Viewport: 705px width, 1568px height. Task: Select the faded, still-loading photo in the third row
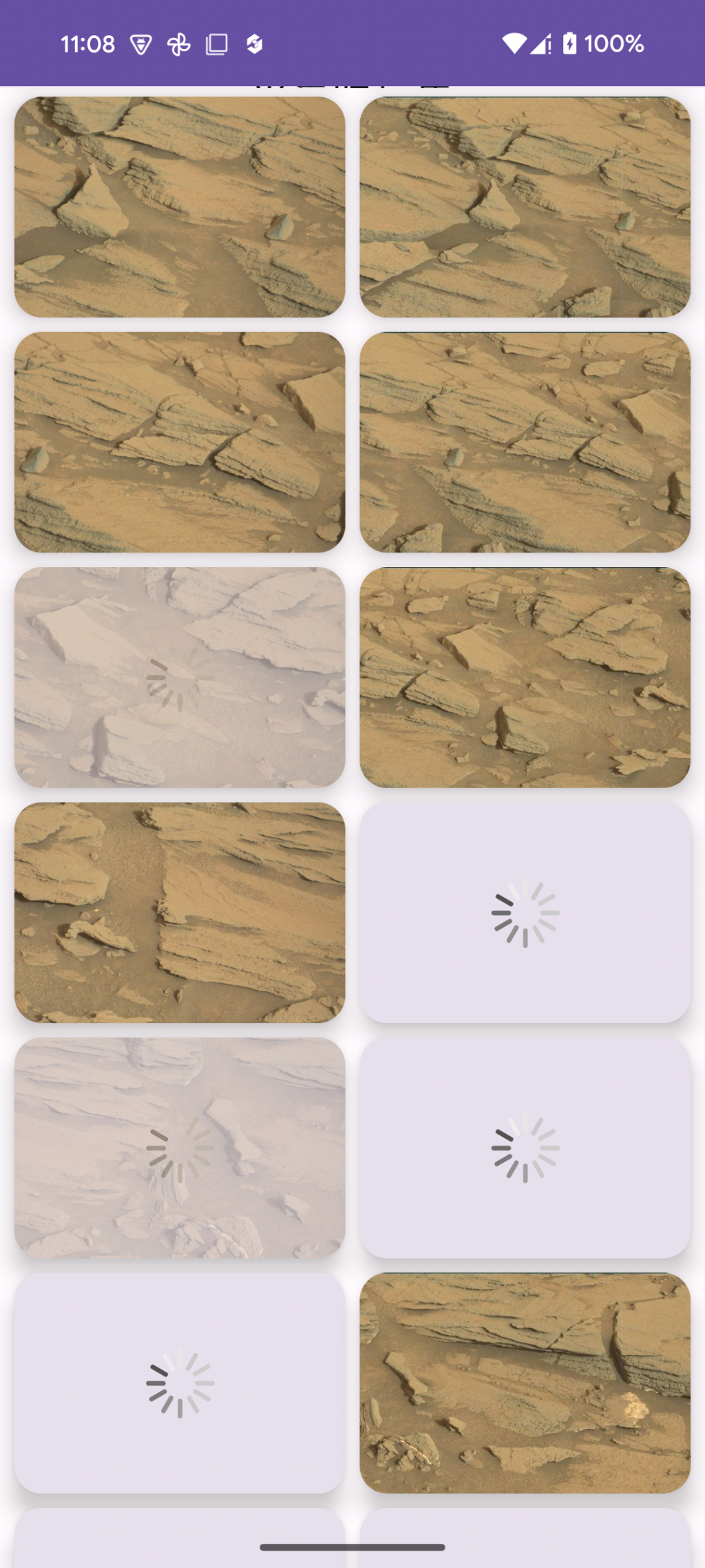coord(179,677)
